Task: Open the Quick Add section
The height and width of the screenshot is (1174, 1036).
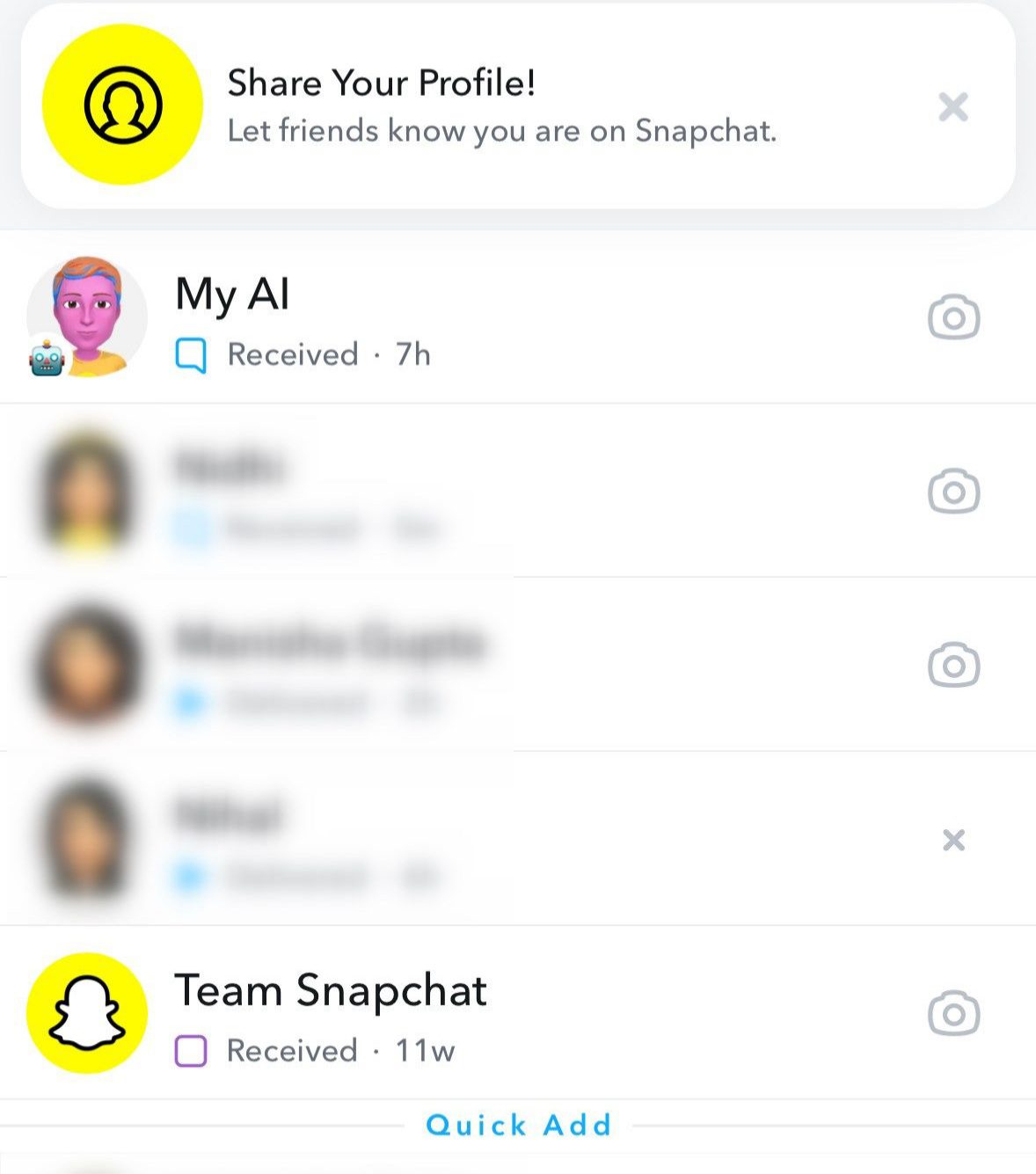Action: coord(517,1126)
